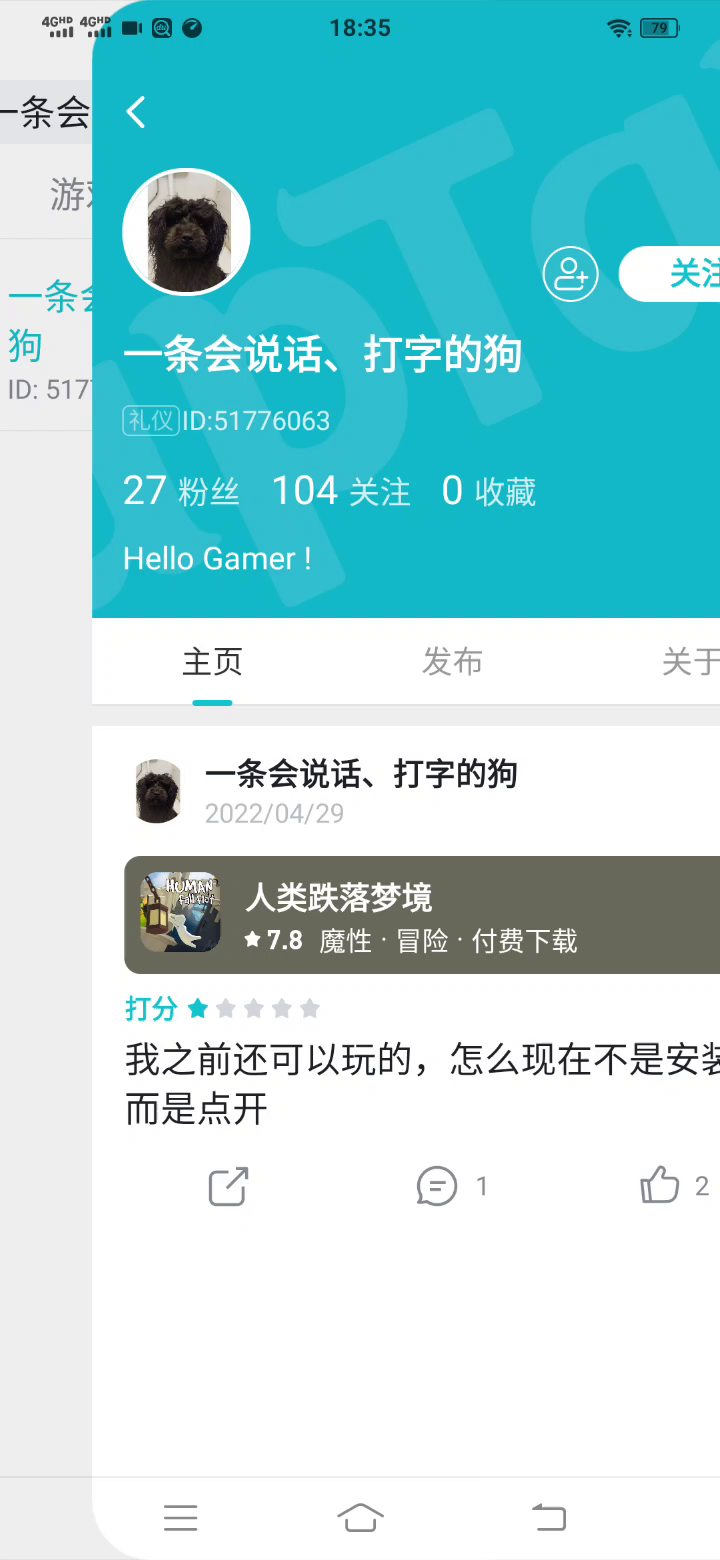This screenshot has height=1560, width=720.
Task: Tap the add-friend icon
Action: pos(571,273)
